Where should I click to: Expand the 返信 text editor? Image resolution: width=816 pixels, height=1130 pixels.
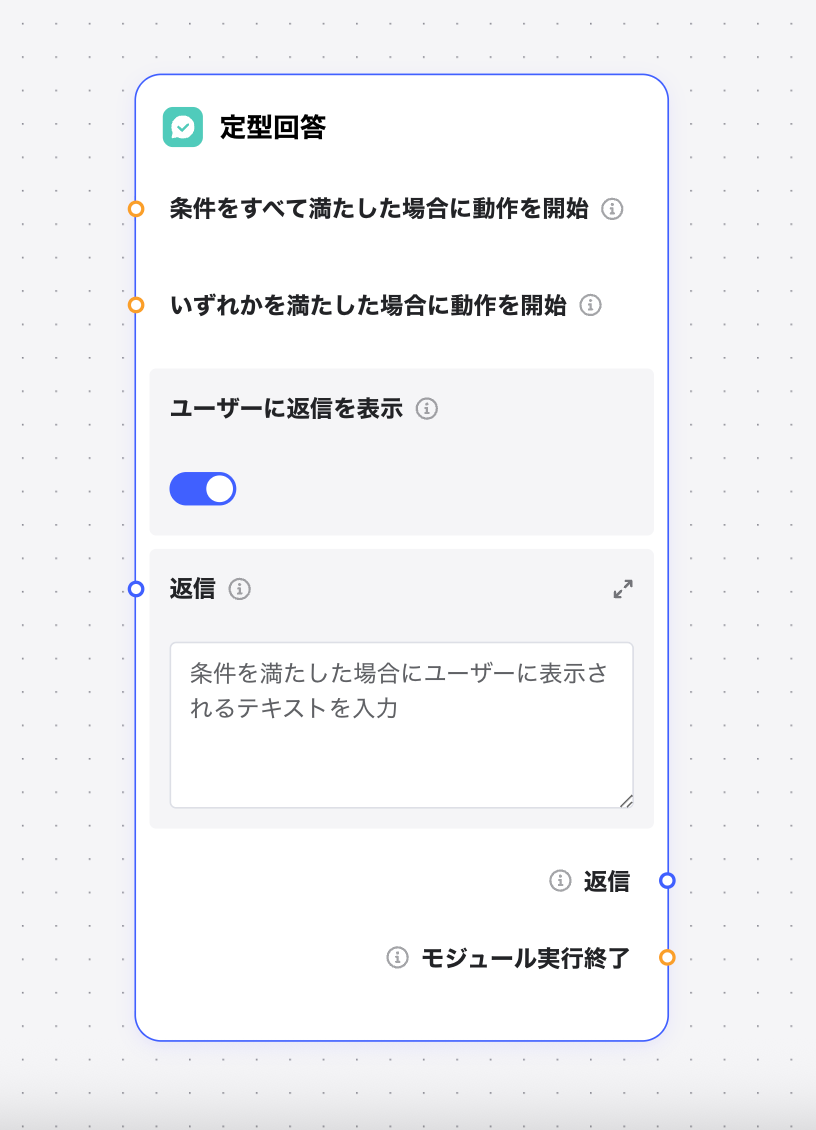[623, 589]
